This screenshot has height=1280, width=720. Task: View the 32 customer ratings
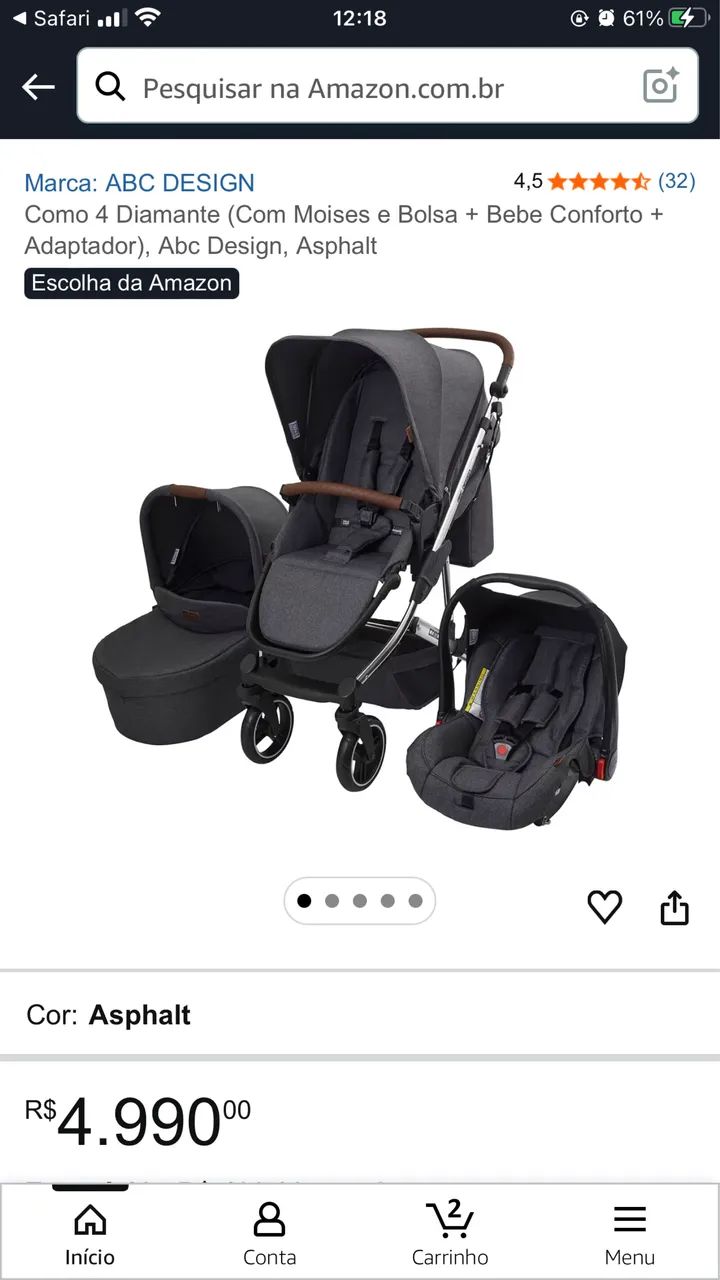pyautogui.click(x=676, y=181)
